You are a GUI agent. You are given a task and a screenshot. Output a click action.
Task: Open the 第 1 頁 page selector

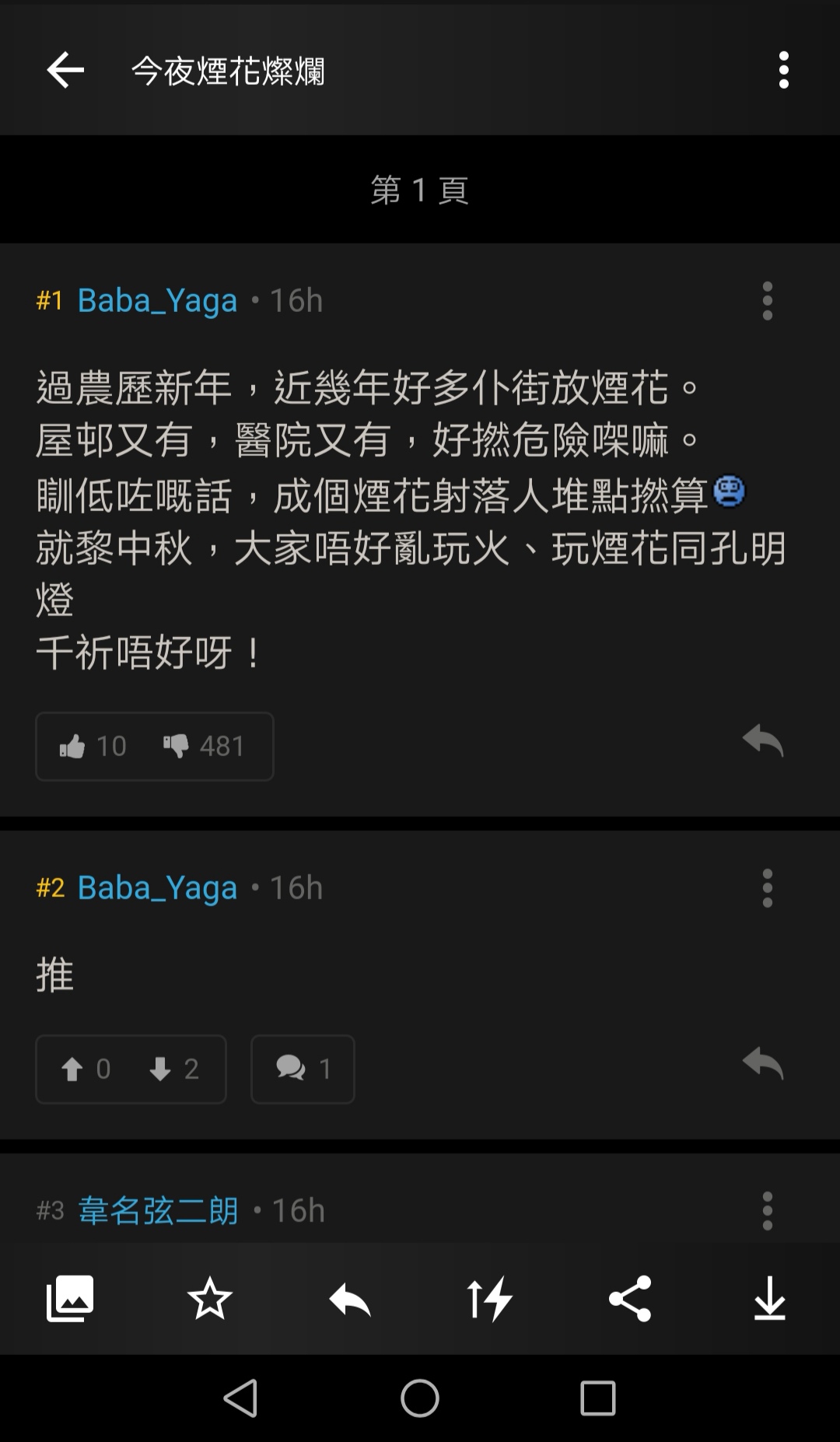(x=420, y=190)
